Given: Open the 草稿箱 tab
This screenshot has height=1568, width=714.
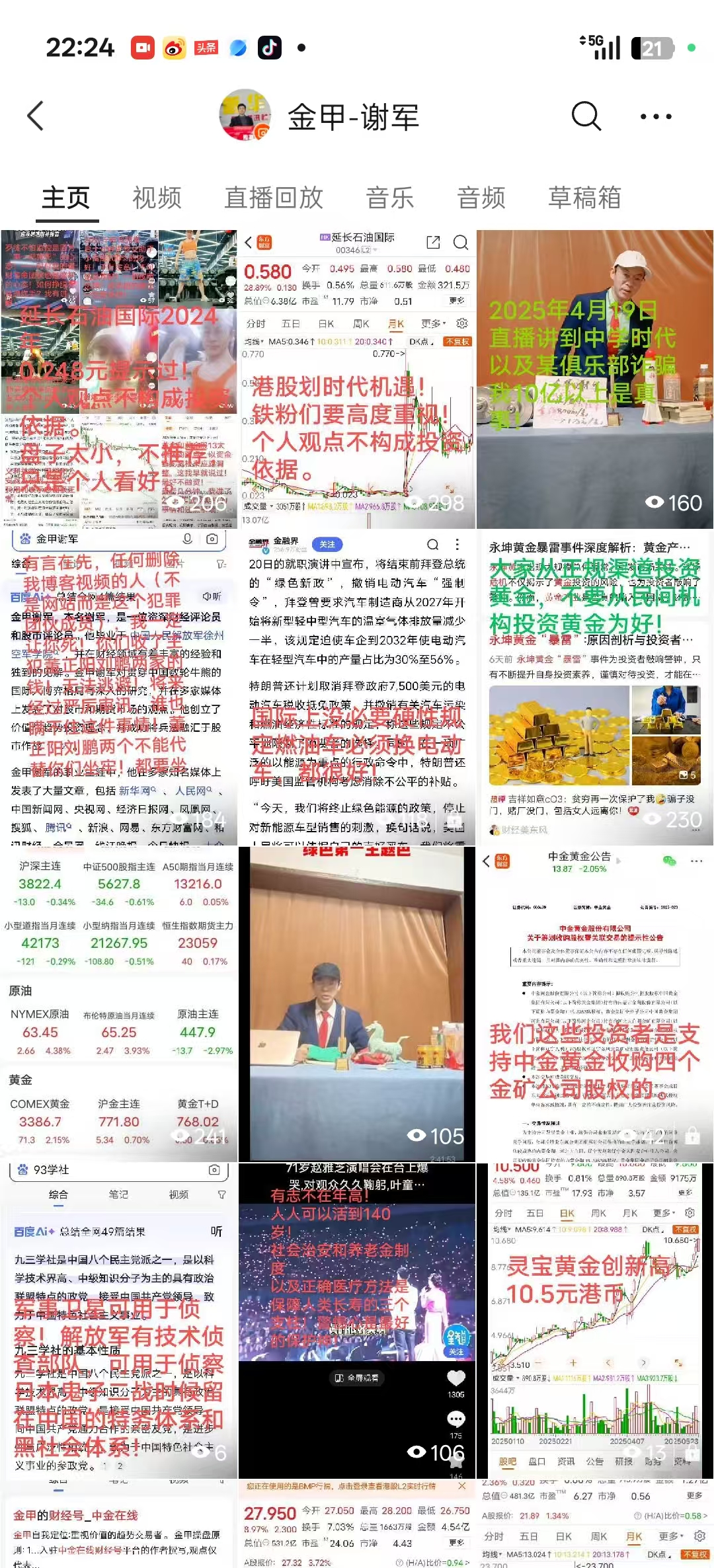Looking at the screenshot, I should click(584, 198).
